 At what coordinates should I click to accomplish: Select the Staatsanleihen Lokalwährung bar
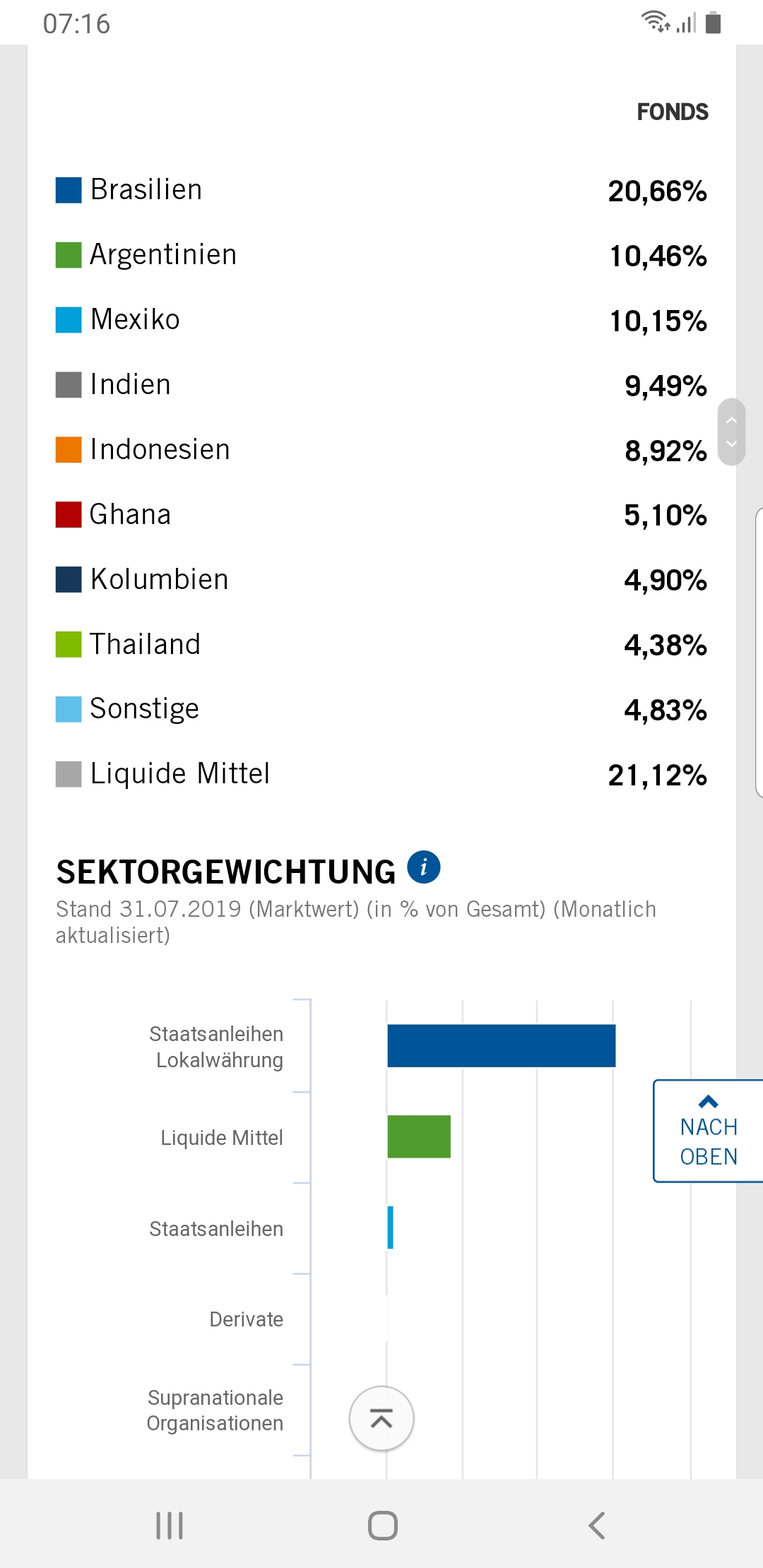(501, 1045)
